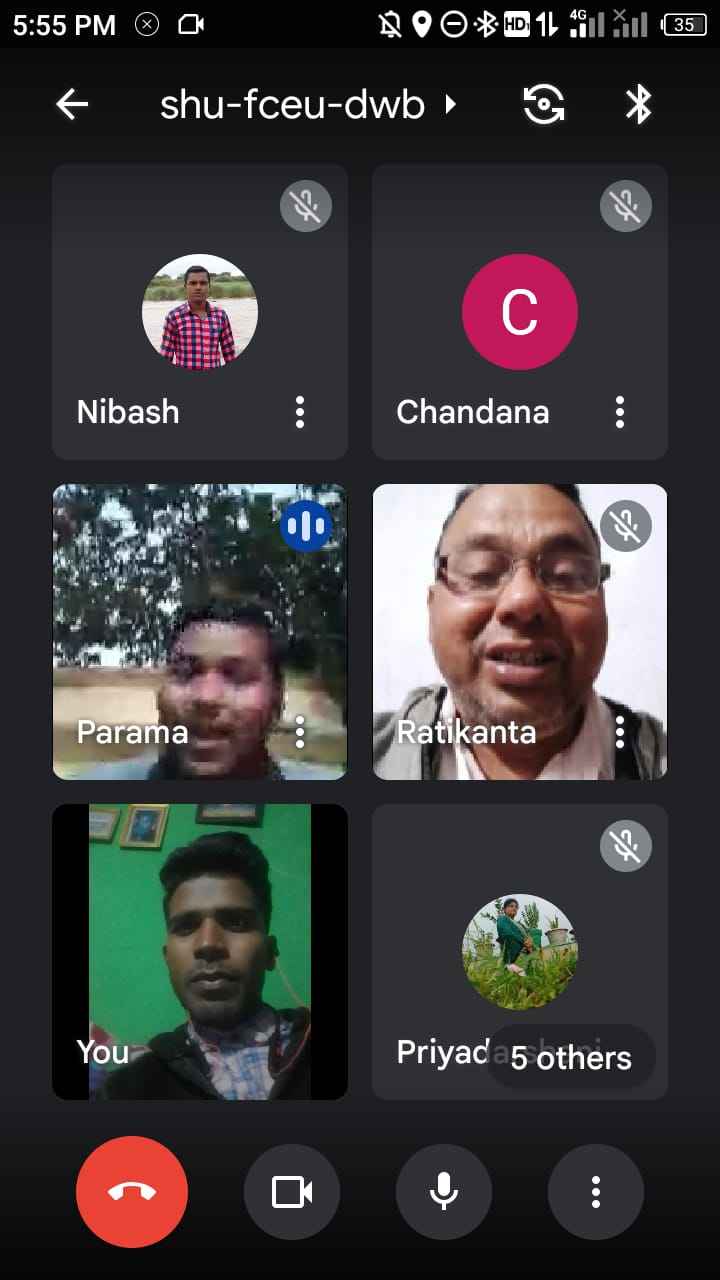Select your own video tile
The width and height of the screenshot is (720, 1280).
point(200,952)
